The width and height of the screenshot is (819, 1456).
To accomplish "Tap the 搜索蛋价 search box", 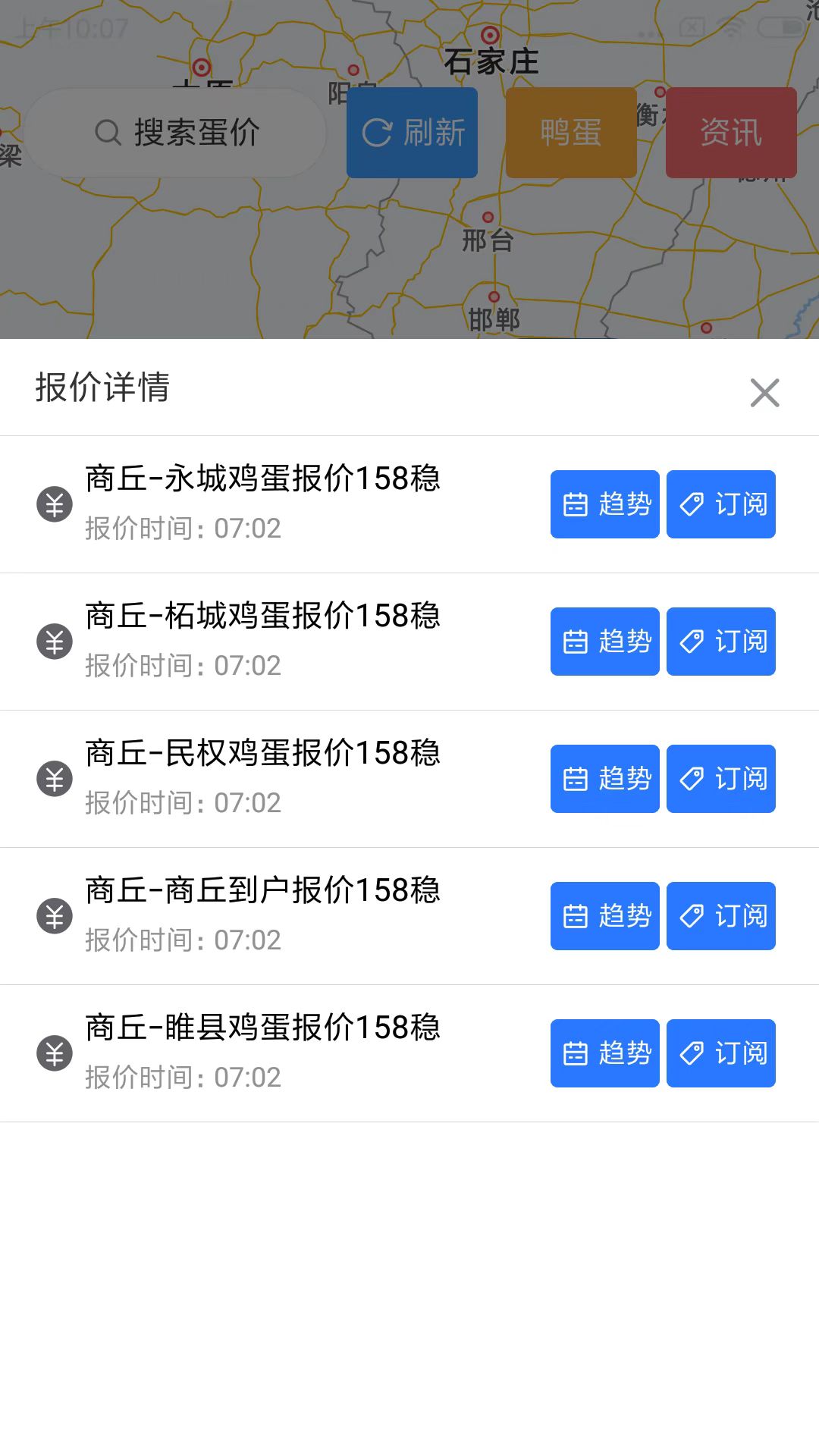I will coord(176,133).
